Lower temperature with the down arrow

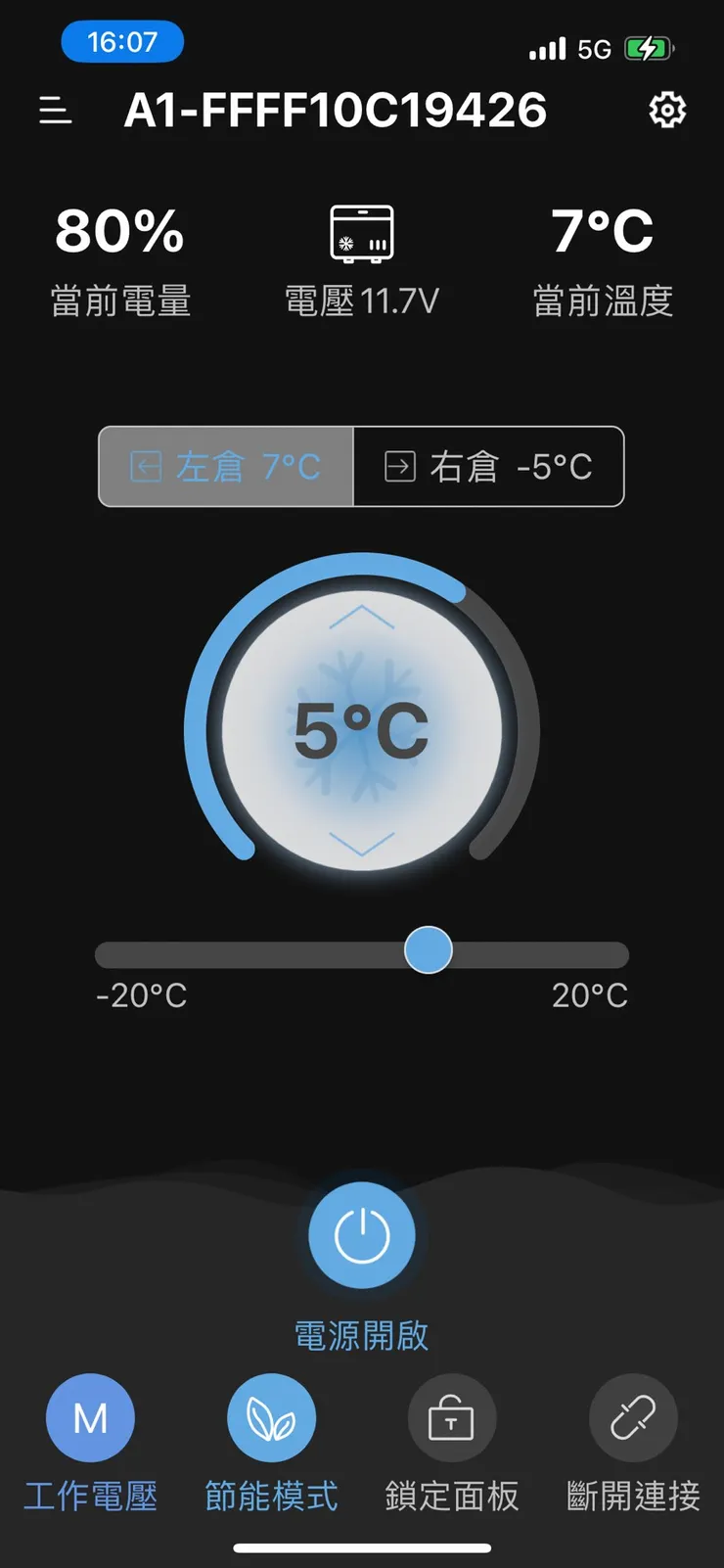point(362,842)
